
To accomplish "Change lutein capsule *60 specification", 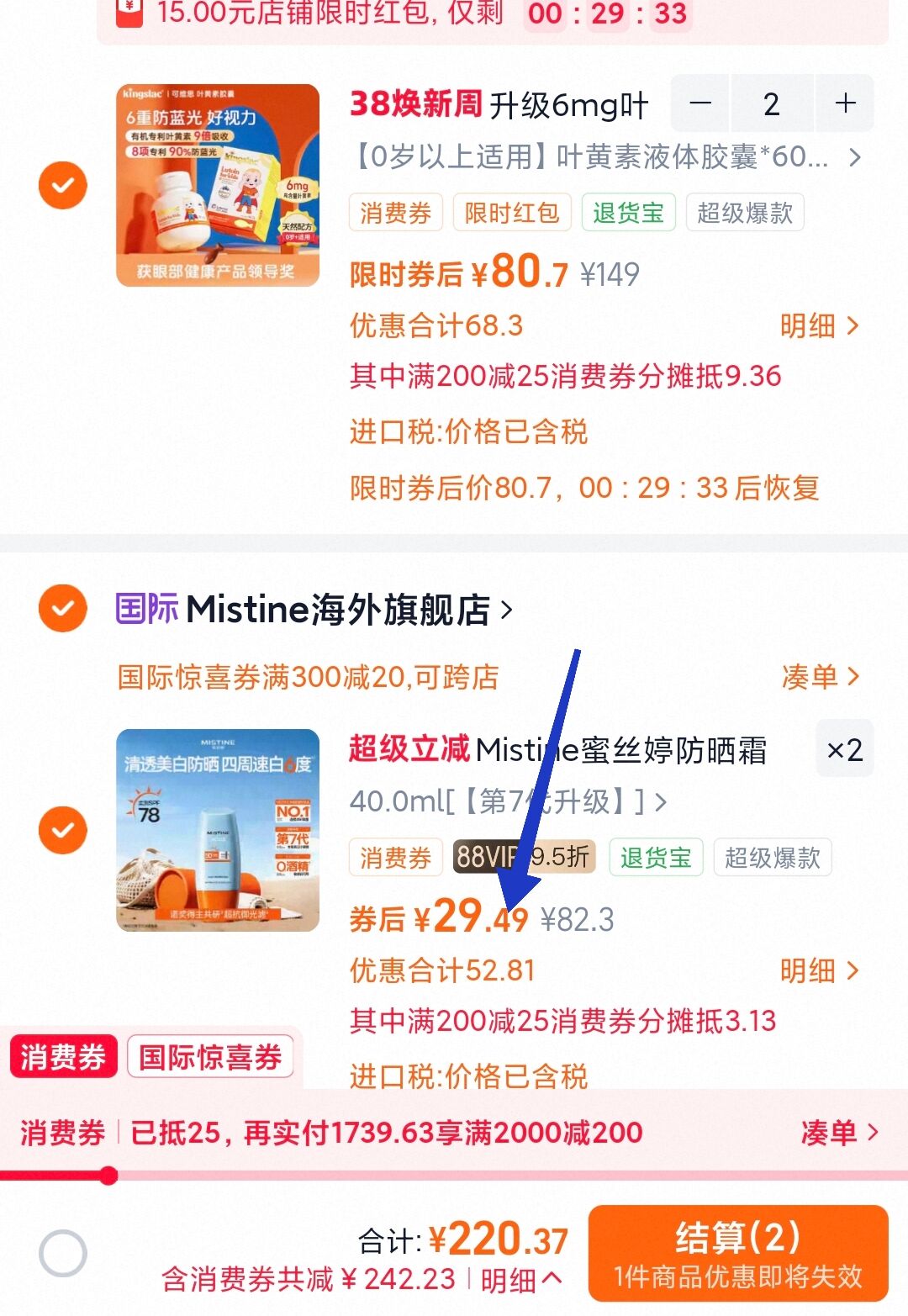I will [605, 157].
